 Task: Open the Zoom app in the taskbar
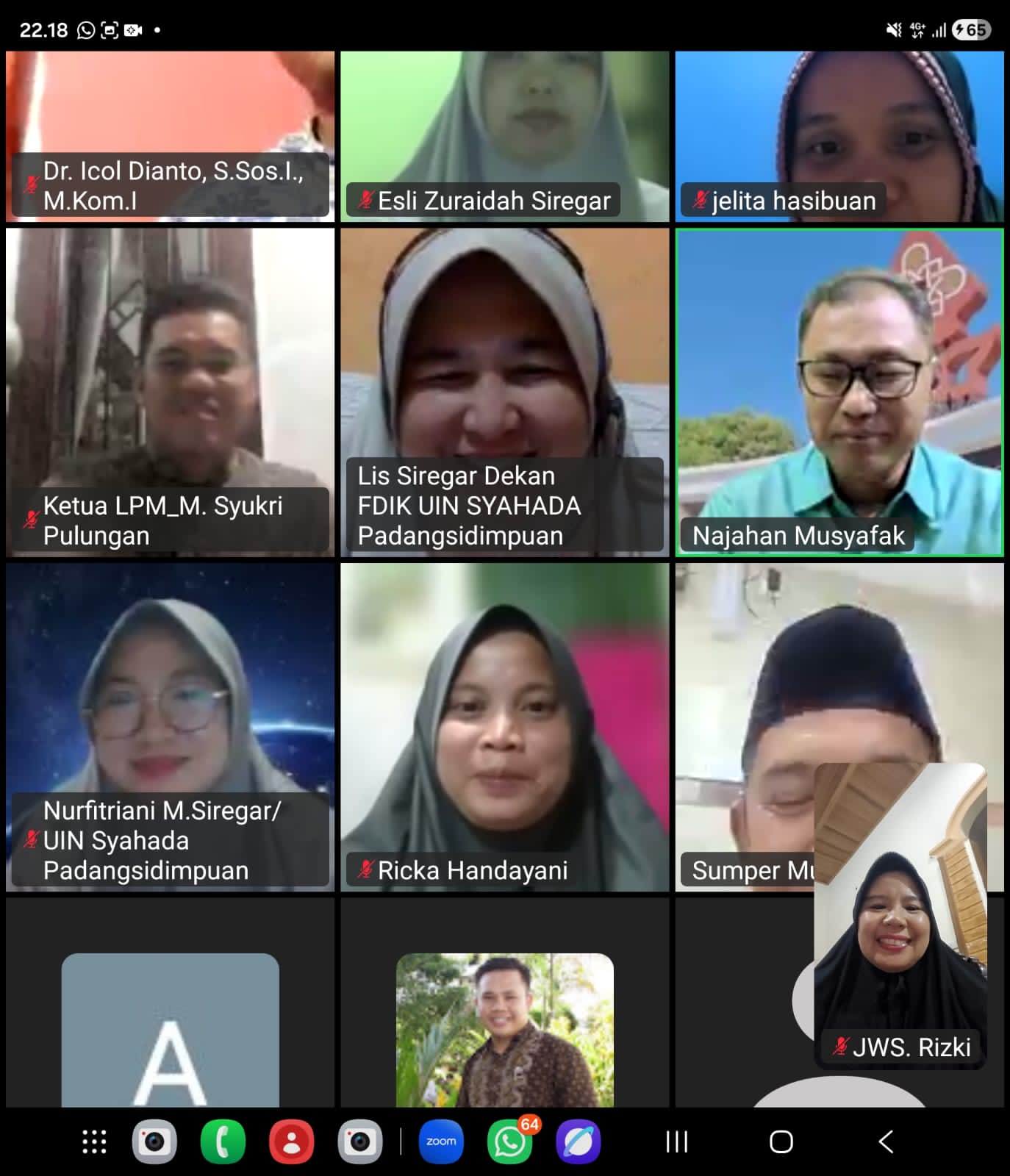441,1141
